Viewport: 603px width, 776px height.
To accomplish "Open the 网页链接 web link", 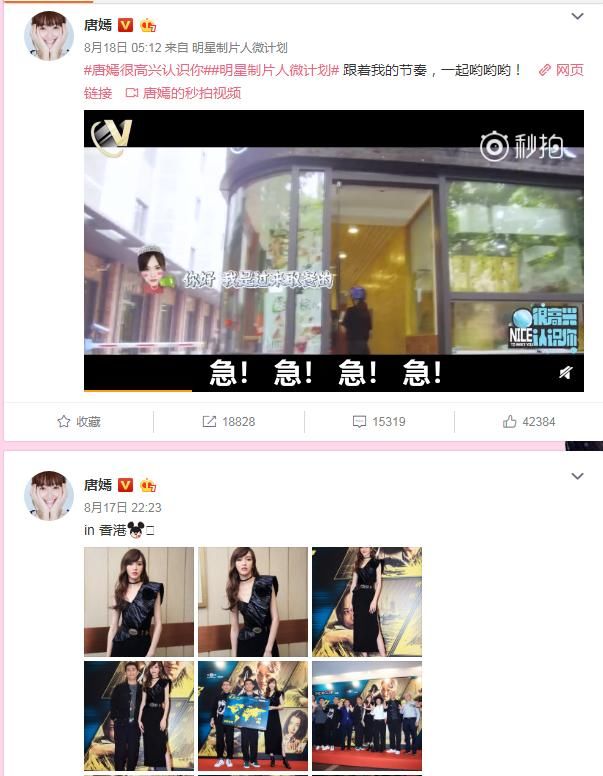I will [563, 71].
